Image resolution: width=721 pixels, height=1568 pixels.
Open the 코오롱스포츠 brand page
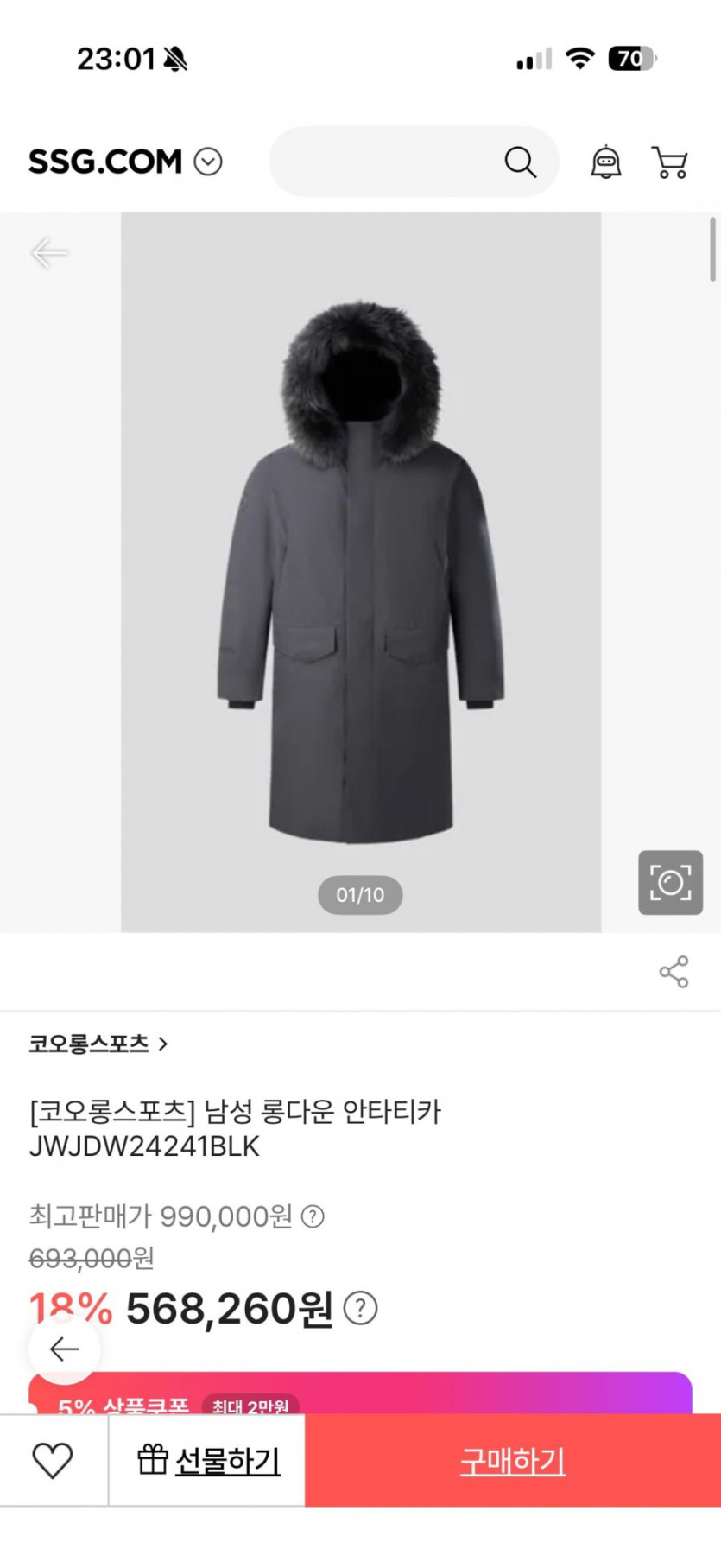(x=98, y=1044)
